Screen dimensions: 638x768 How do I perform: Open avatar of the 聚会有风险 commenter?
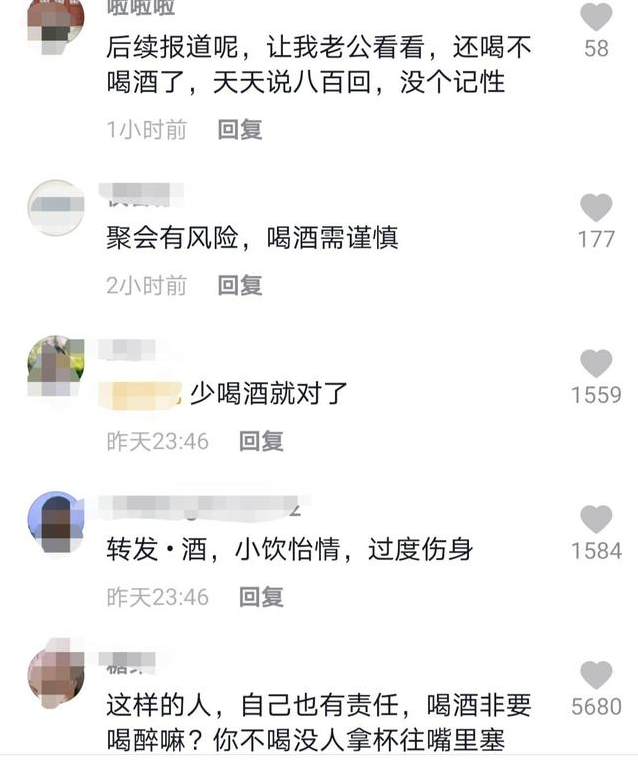(x=56, y=208)
